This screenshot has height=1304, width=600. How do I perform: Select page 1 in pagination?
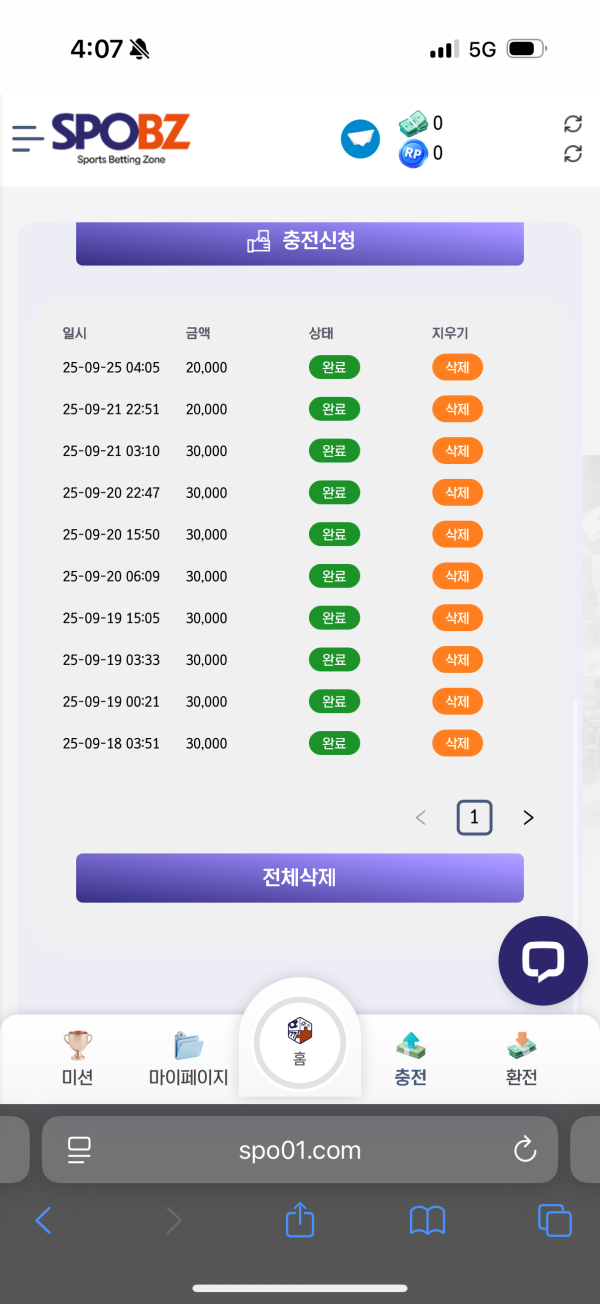point(474,818)
